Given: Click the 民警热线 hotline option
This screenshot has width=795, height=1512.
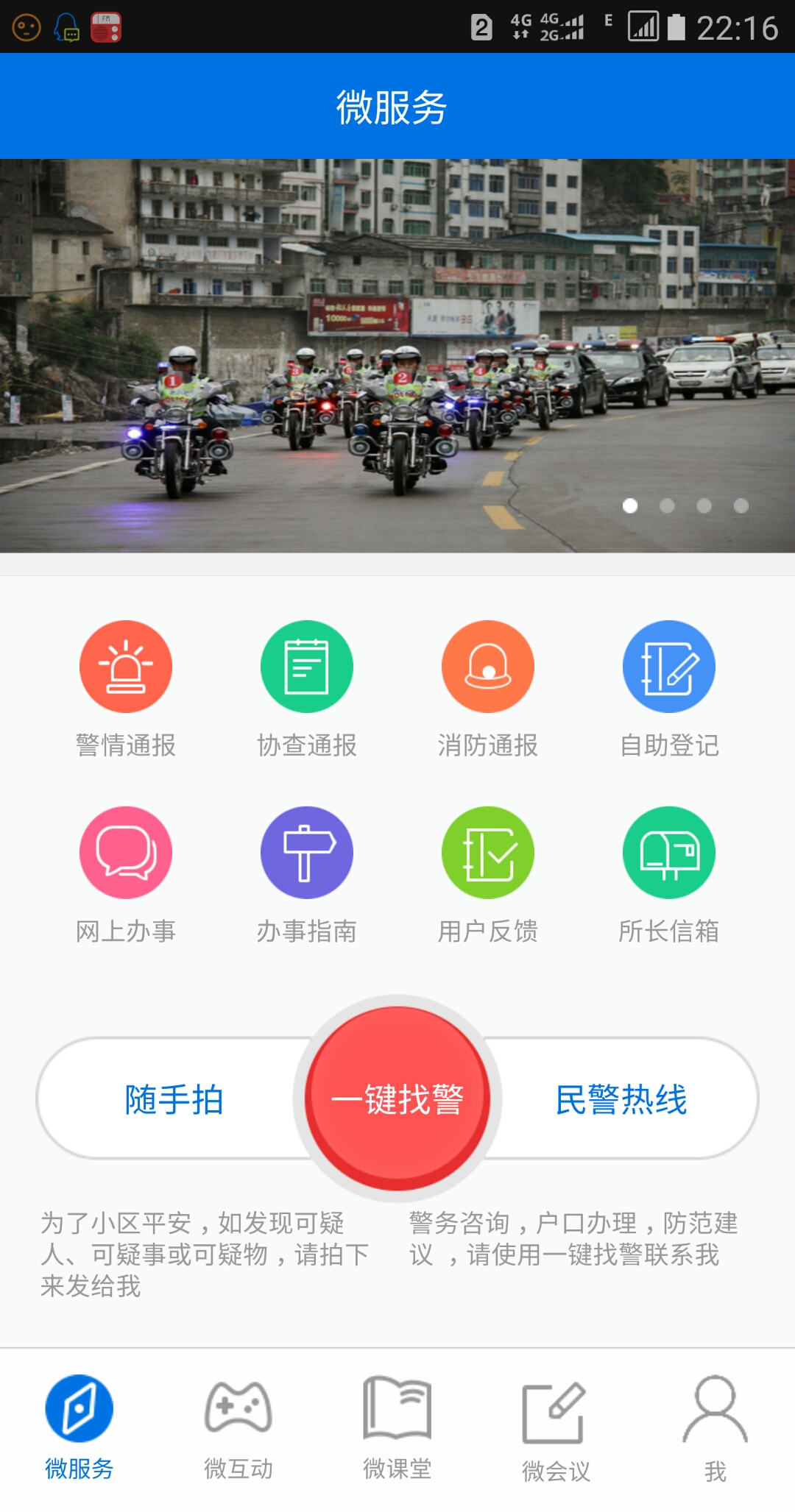Looking at the screenshot, I should pos(623,1098).
